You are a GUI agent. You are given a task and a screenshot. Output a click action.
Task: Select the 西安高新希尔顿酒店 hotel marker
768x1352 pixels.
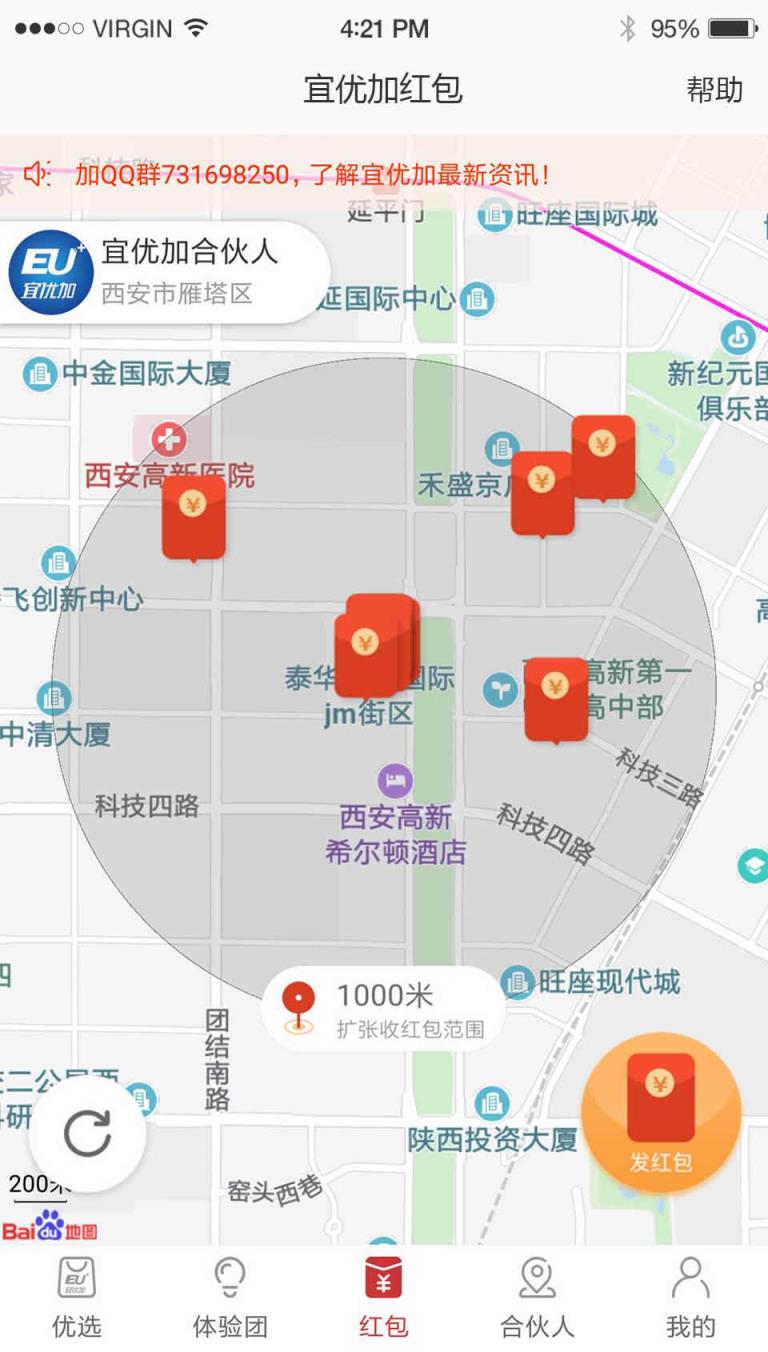tap(393, 778)
